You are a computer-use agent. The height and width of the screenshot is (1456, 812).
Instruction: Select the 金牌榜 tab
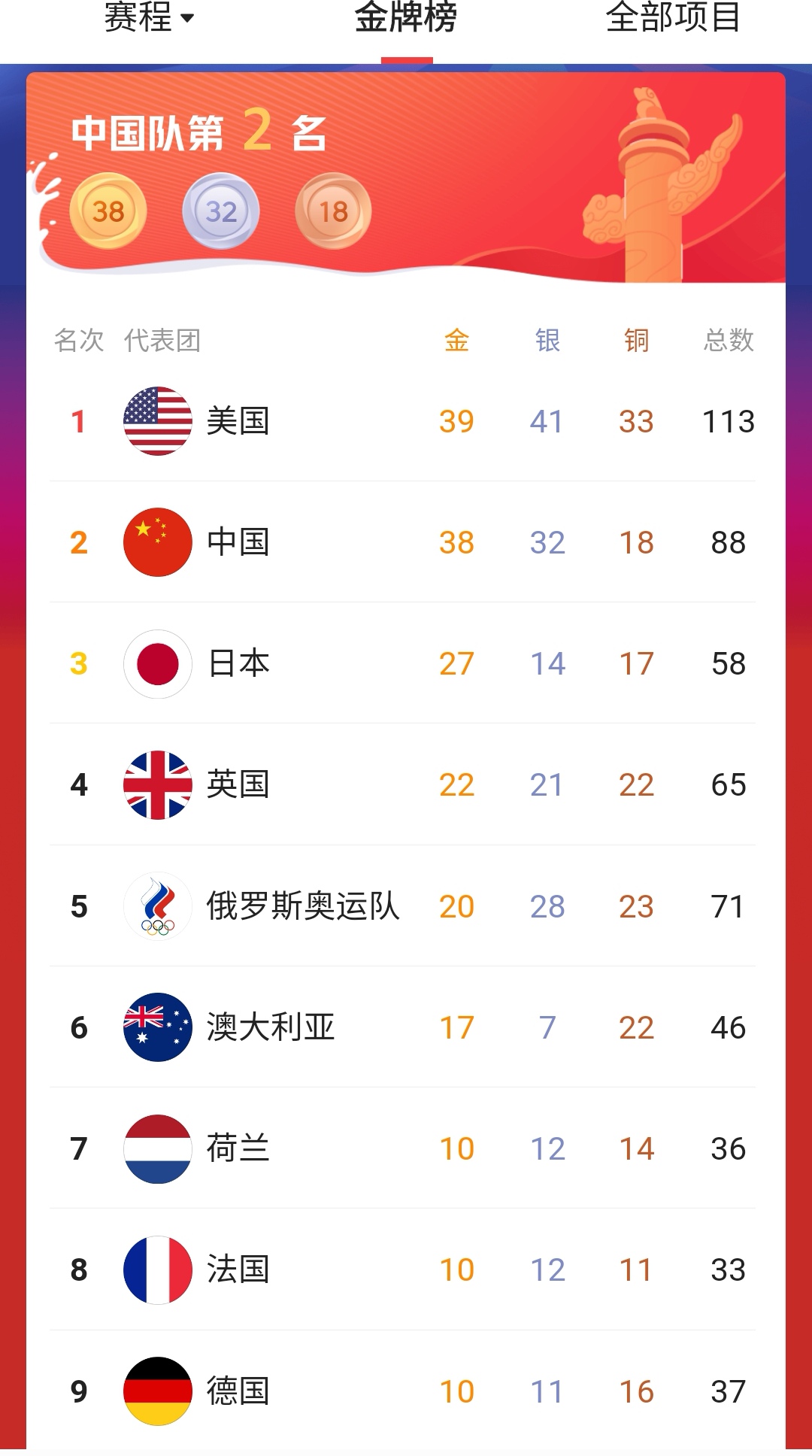point(406,20)
